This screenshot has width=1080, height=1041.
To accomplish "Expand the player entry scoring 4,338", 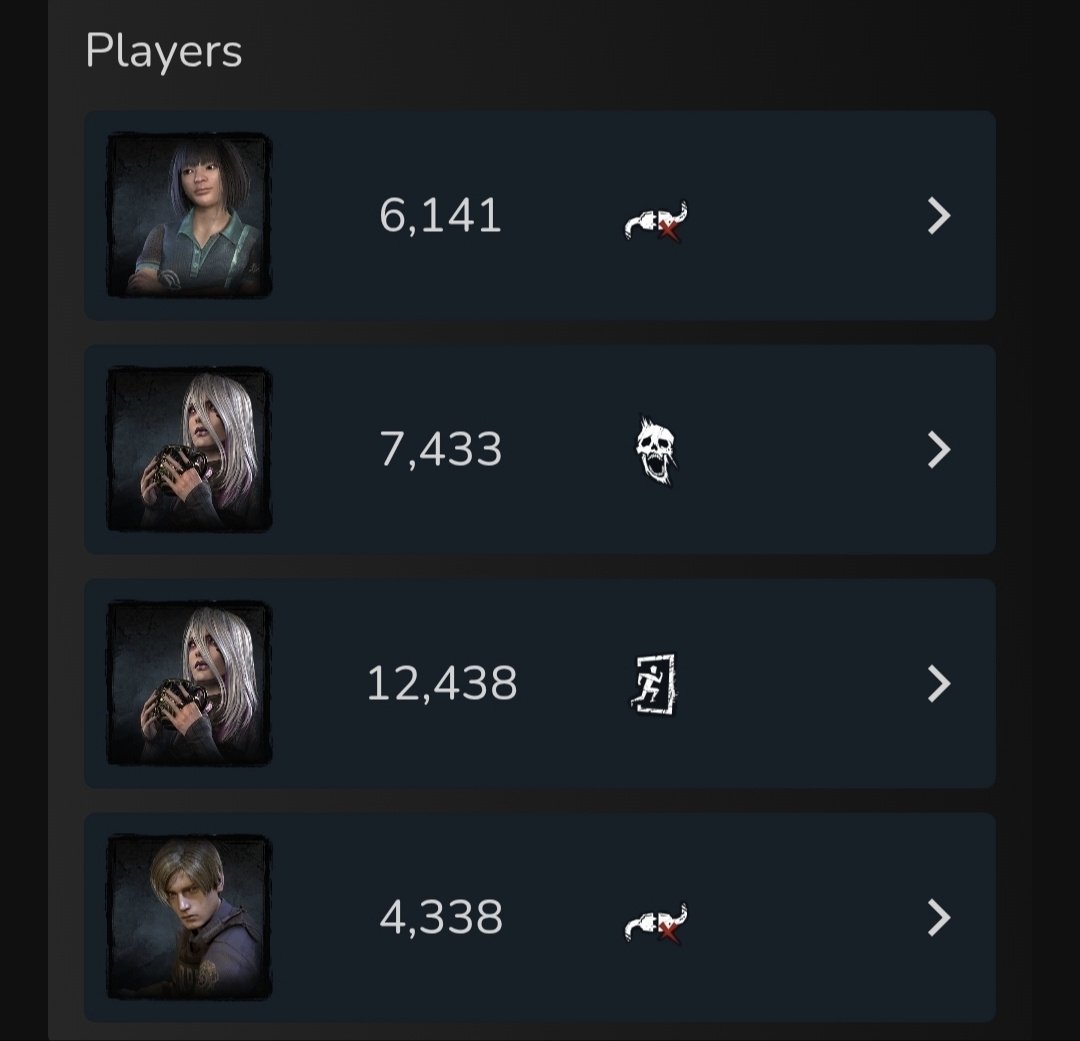I will 938,918.
